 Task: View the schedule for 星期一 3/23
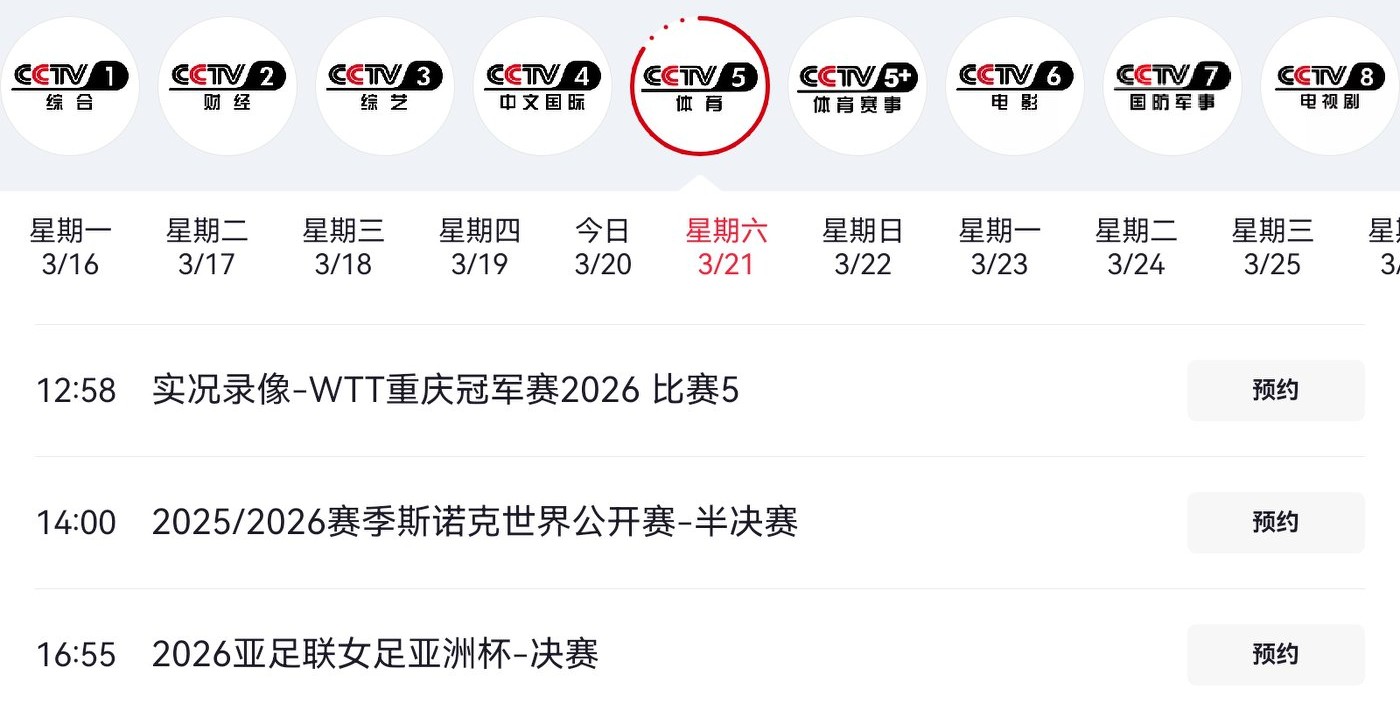(999, 247)
